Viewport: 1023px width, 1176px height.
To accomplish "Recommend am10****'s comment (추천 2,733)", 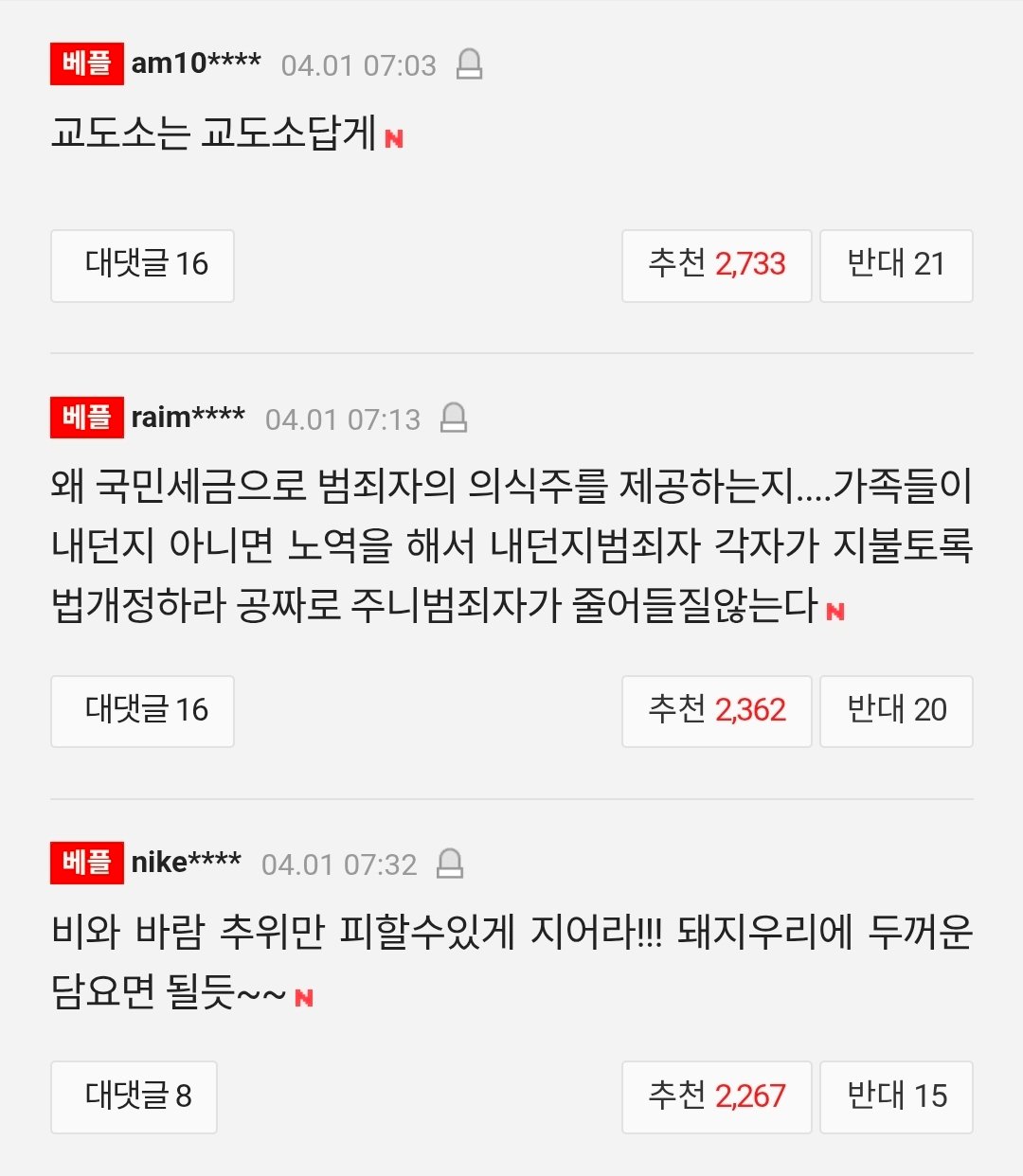I will click(716, 265).
